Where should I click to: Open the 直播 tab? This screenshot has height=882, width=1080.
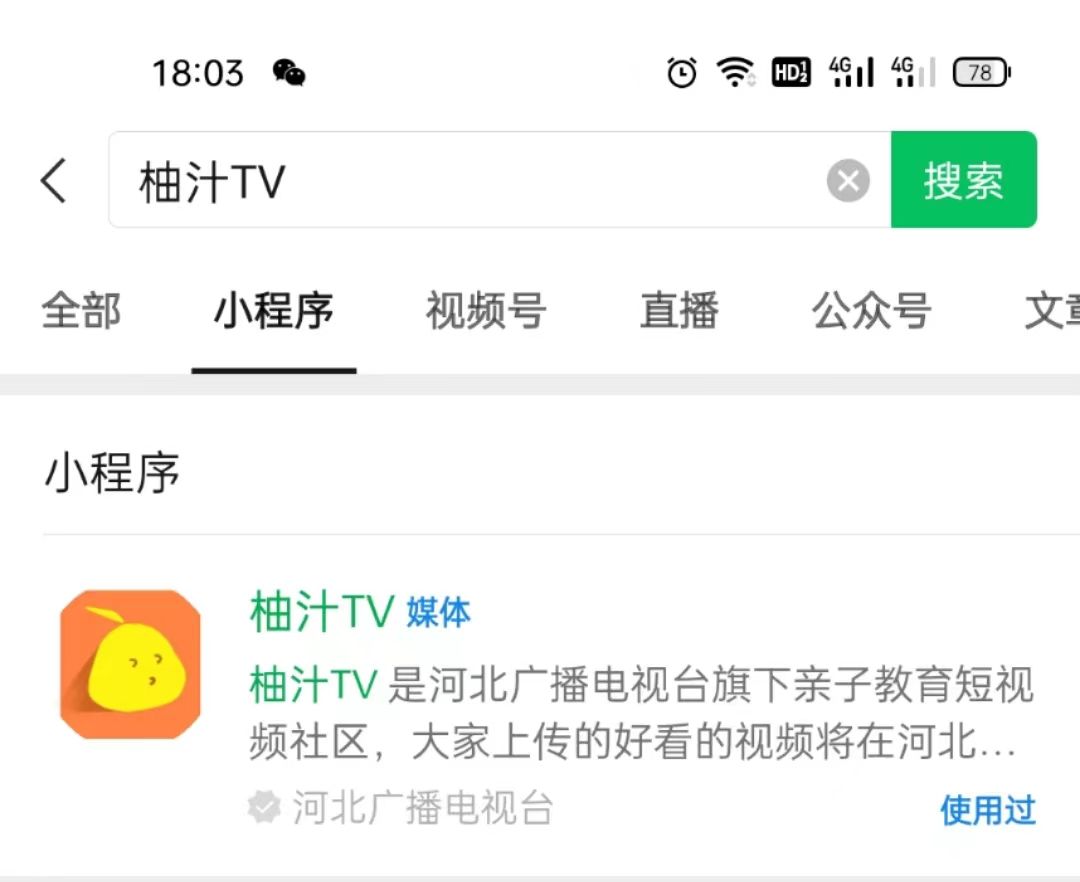point(679,311)
